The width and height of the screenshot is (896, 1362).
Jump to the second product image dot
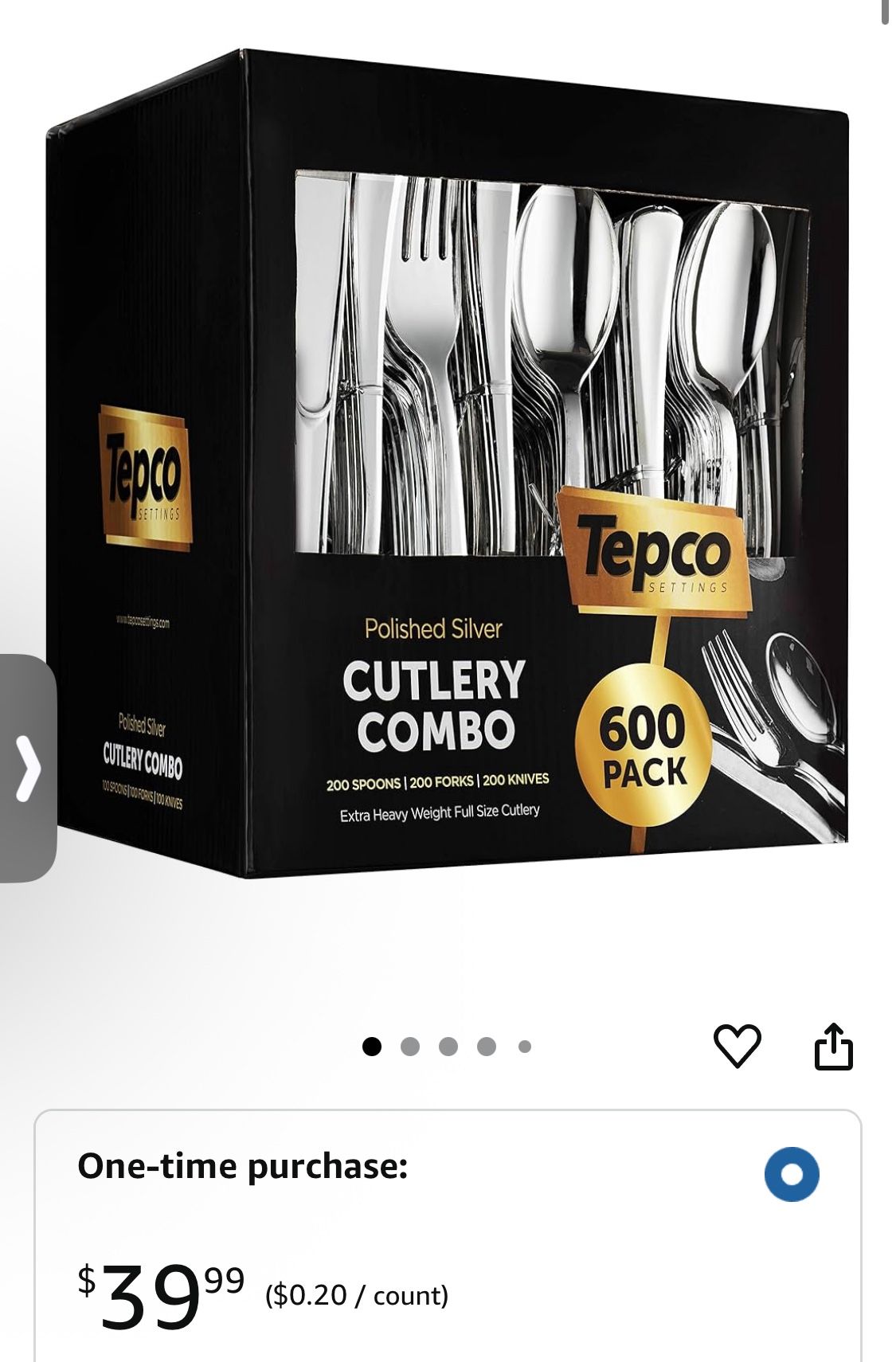point(410,1046)
